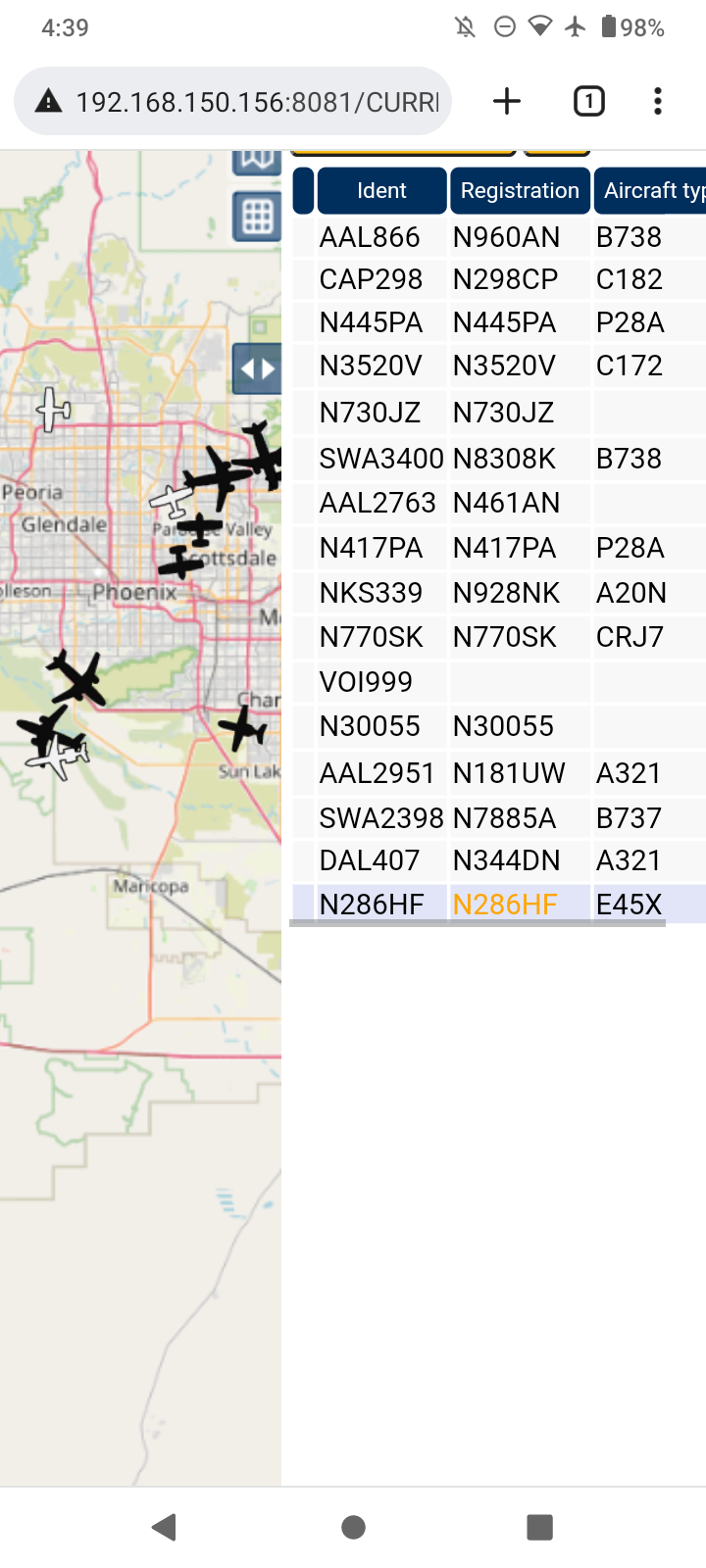
Task: Select the CAP298 aircraft row
Action: [x=499, y=279]
